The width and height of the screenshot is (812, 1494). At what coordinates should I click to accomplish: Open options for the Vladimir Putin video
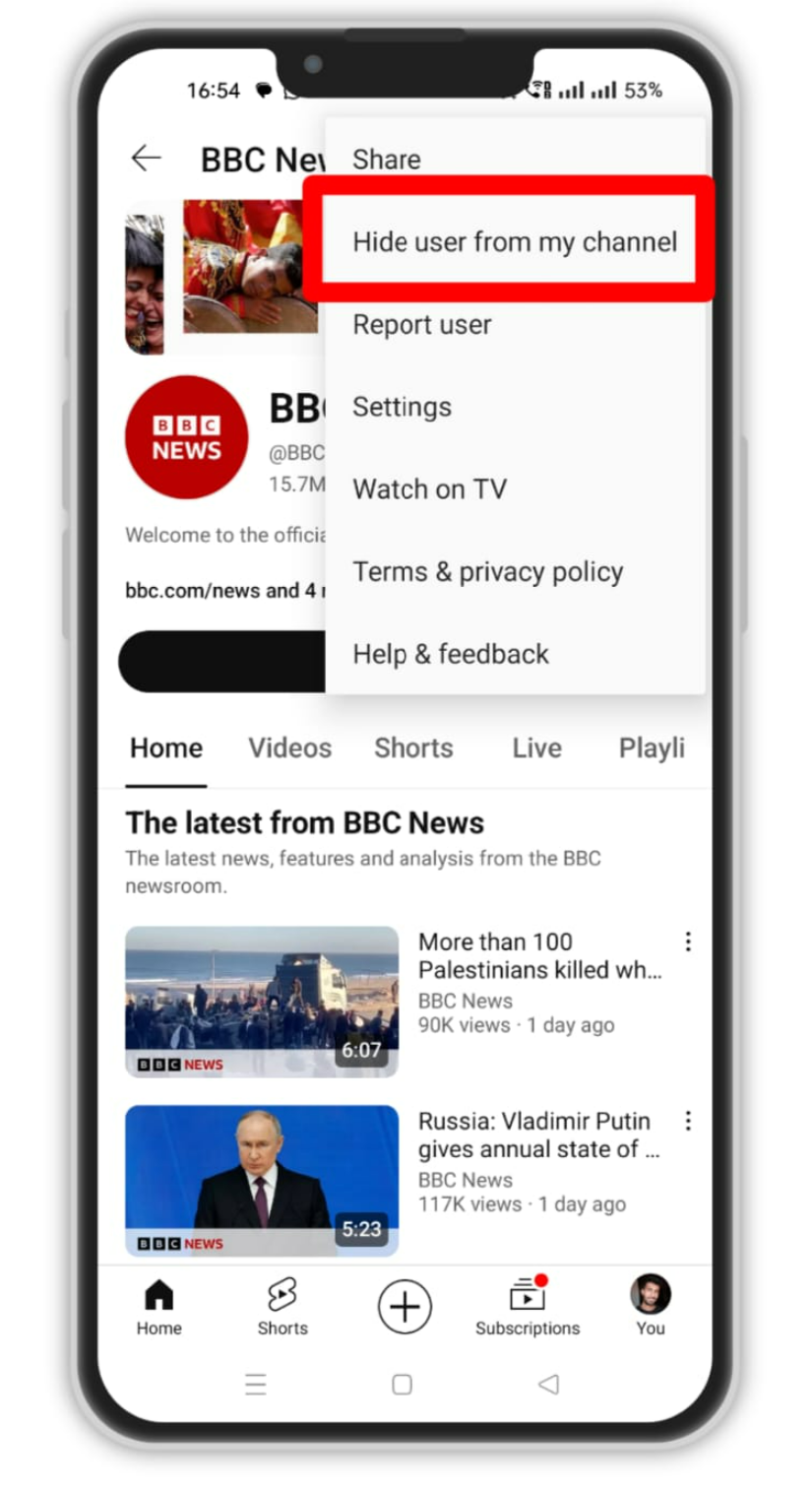point(688,1121)
